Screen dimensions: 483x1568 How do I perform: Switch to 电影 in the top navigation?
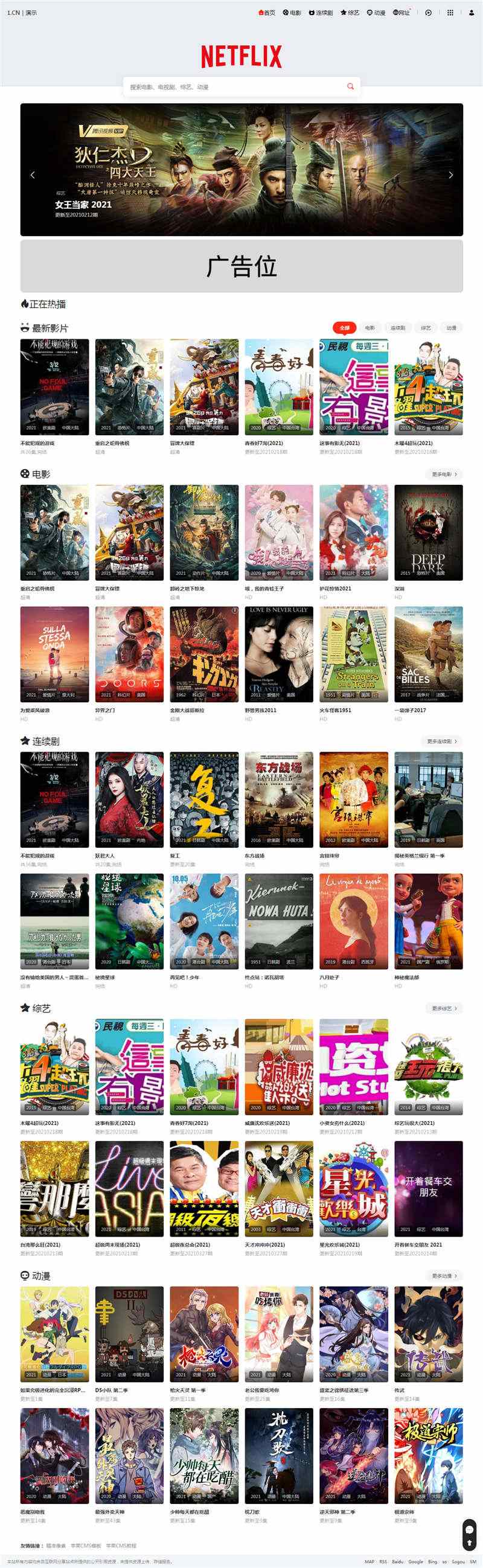point(292,13)
